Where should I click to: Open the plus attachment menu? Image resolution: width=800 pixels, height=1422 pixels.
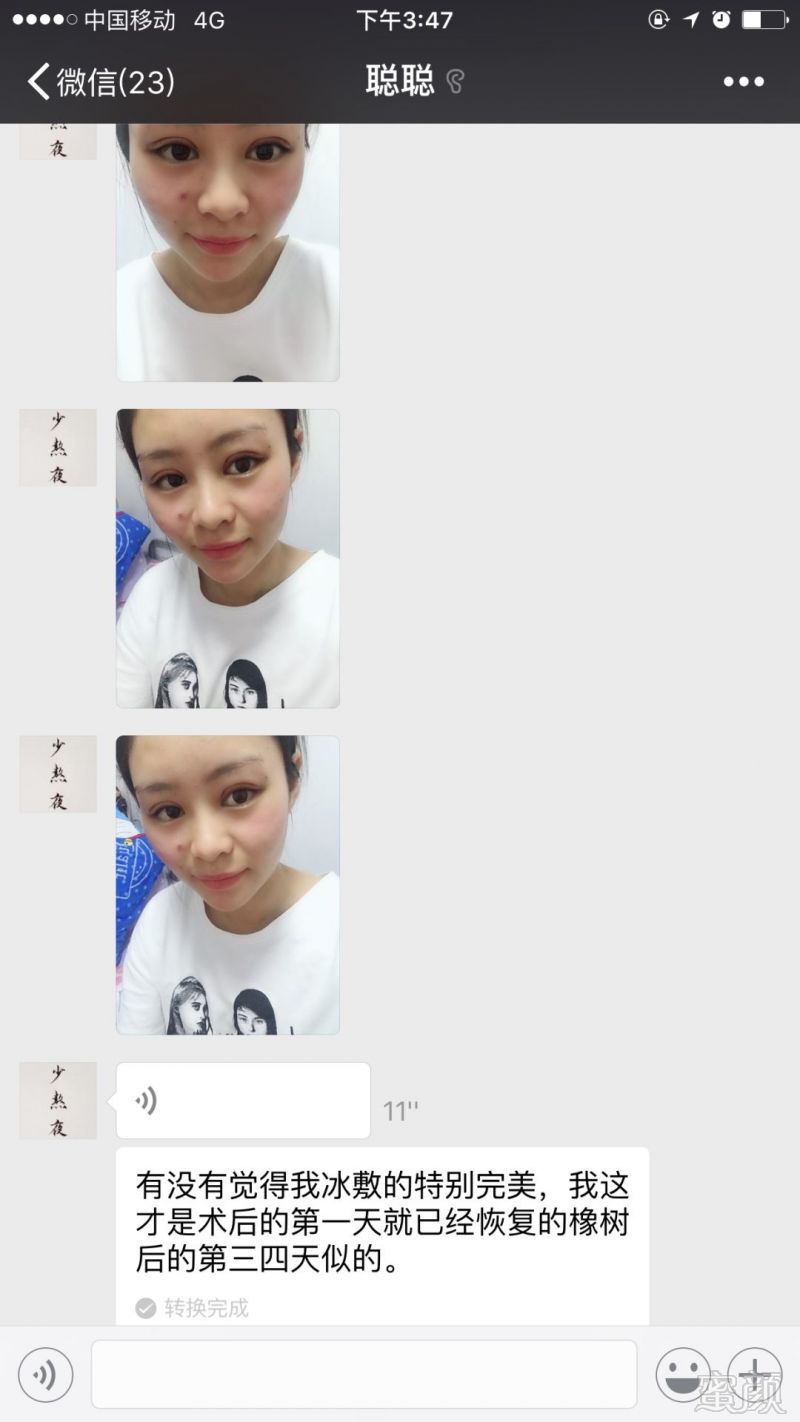pyautogui.click(x=754, y=1375)
